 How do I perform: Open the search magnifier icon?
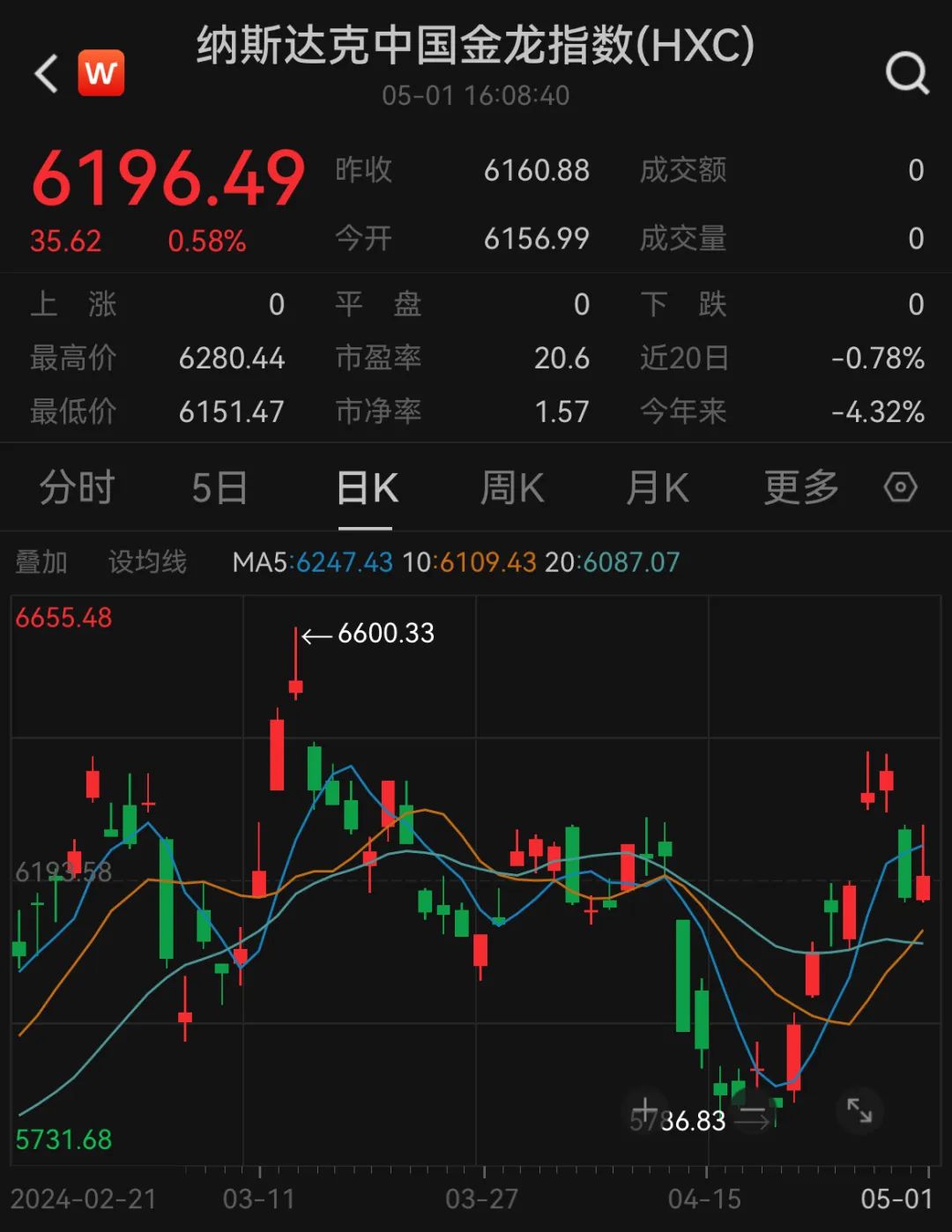(907, 72)
